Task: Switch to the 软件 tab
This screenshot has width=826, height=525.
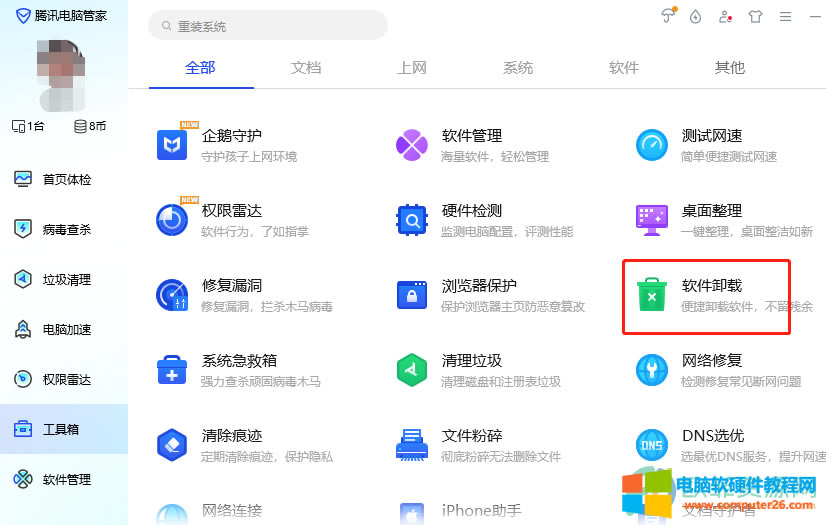Action: click(624, 68)
